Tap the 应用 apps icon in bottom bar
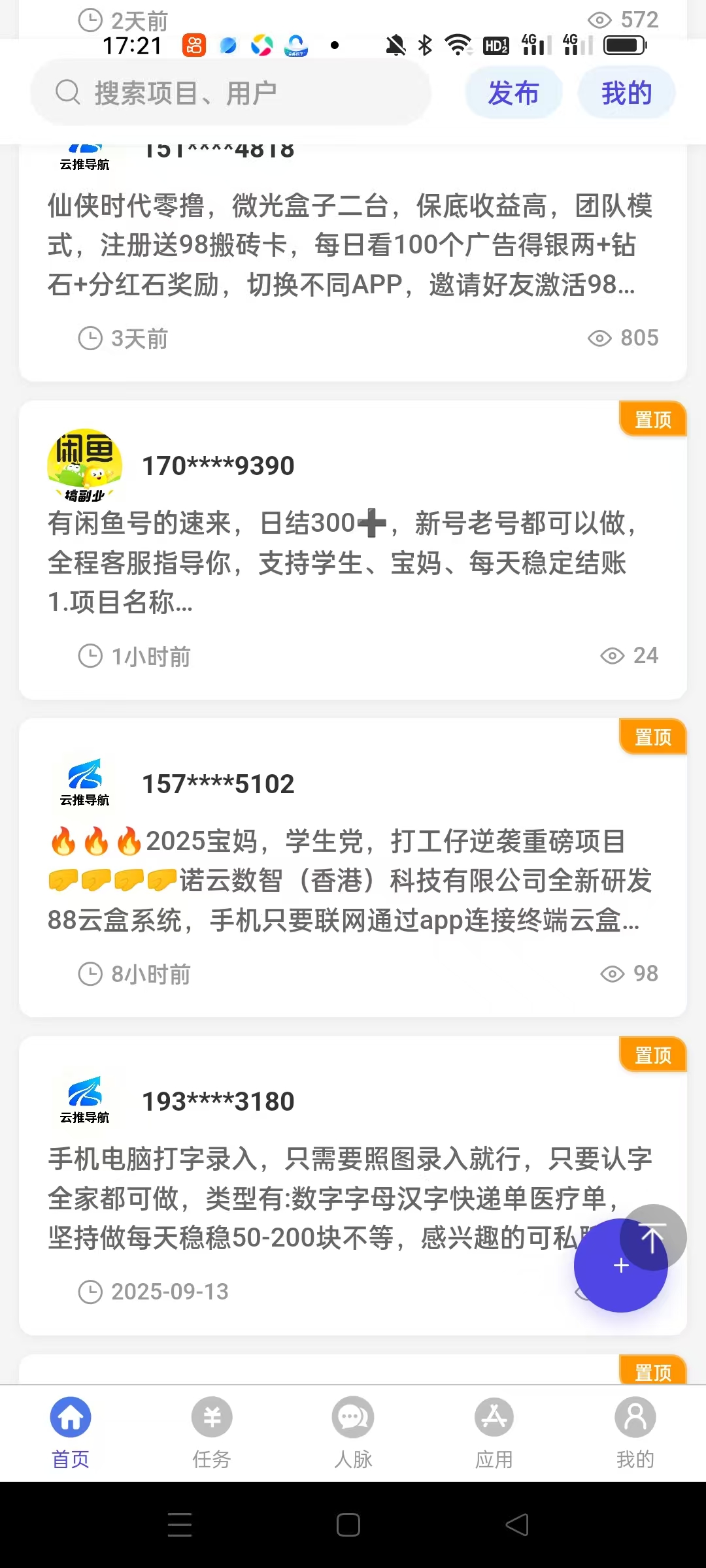 (494, 1418)
